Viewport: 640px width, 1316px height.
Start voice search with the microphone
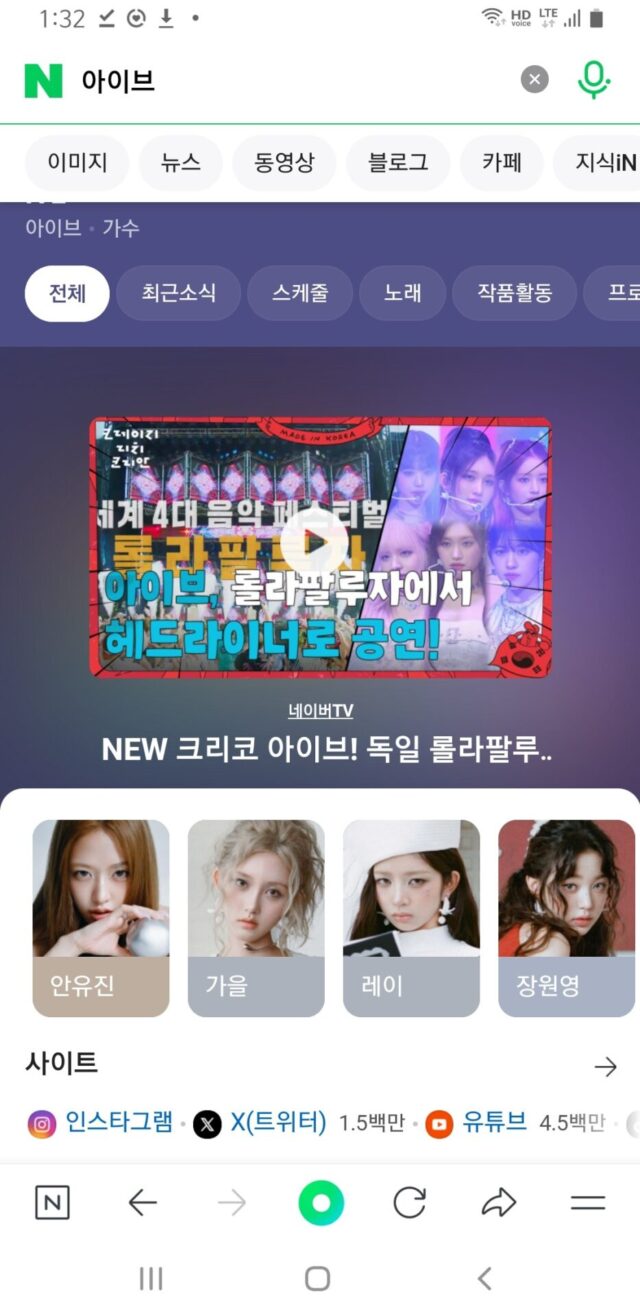point(594,80)
